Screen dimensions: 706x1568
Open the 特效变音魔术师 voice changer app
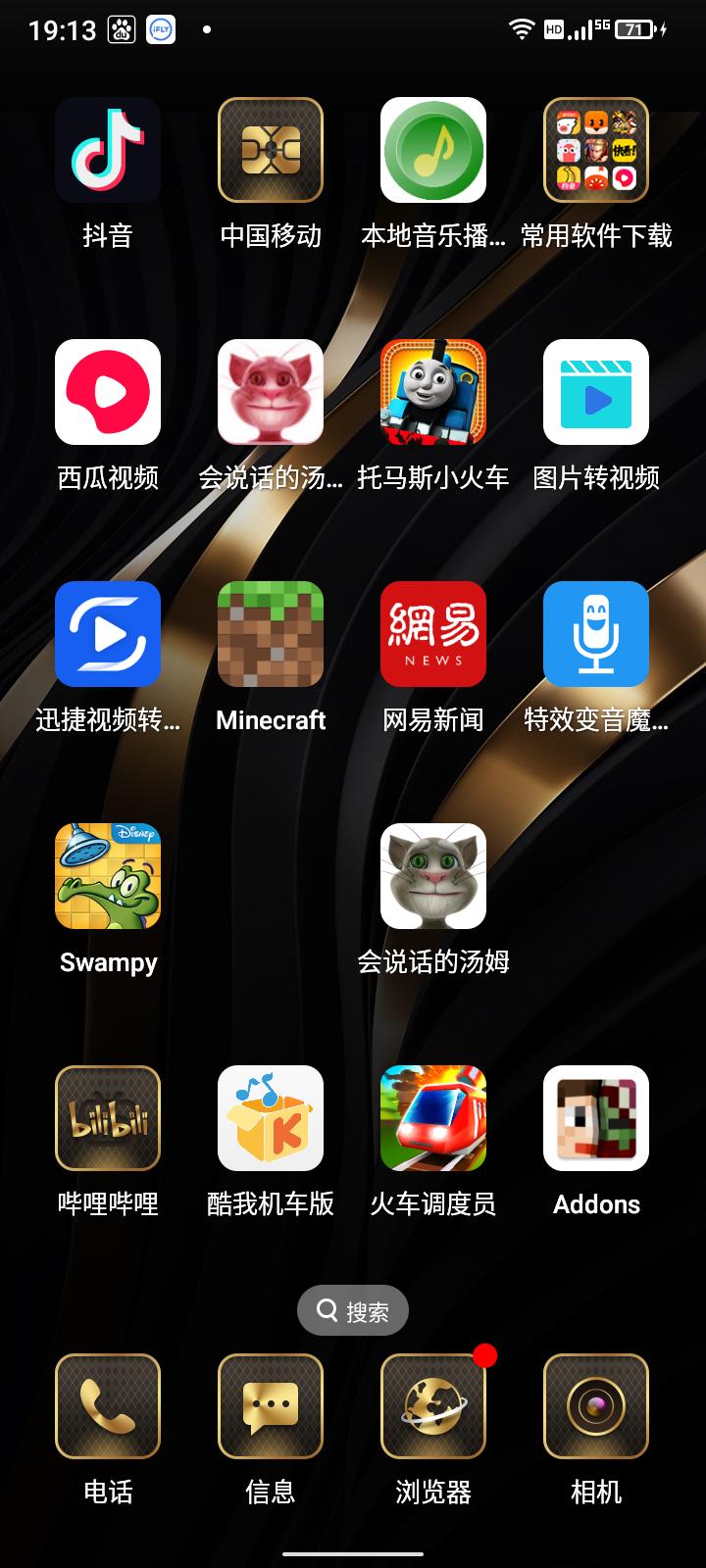pos(596,634)
